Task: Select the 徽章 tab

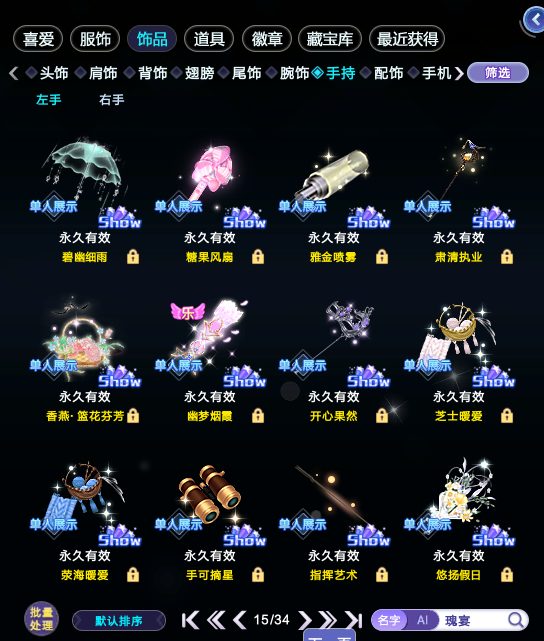Action: pos(266,39)
